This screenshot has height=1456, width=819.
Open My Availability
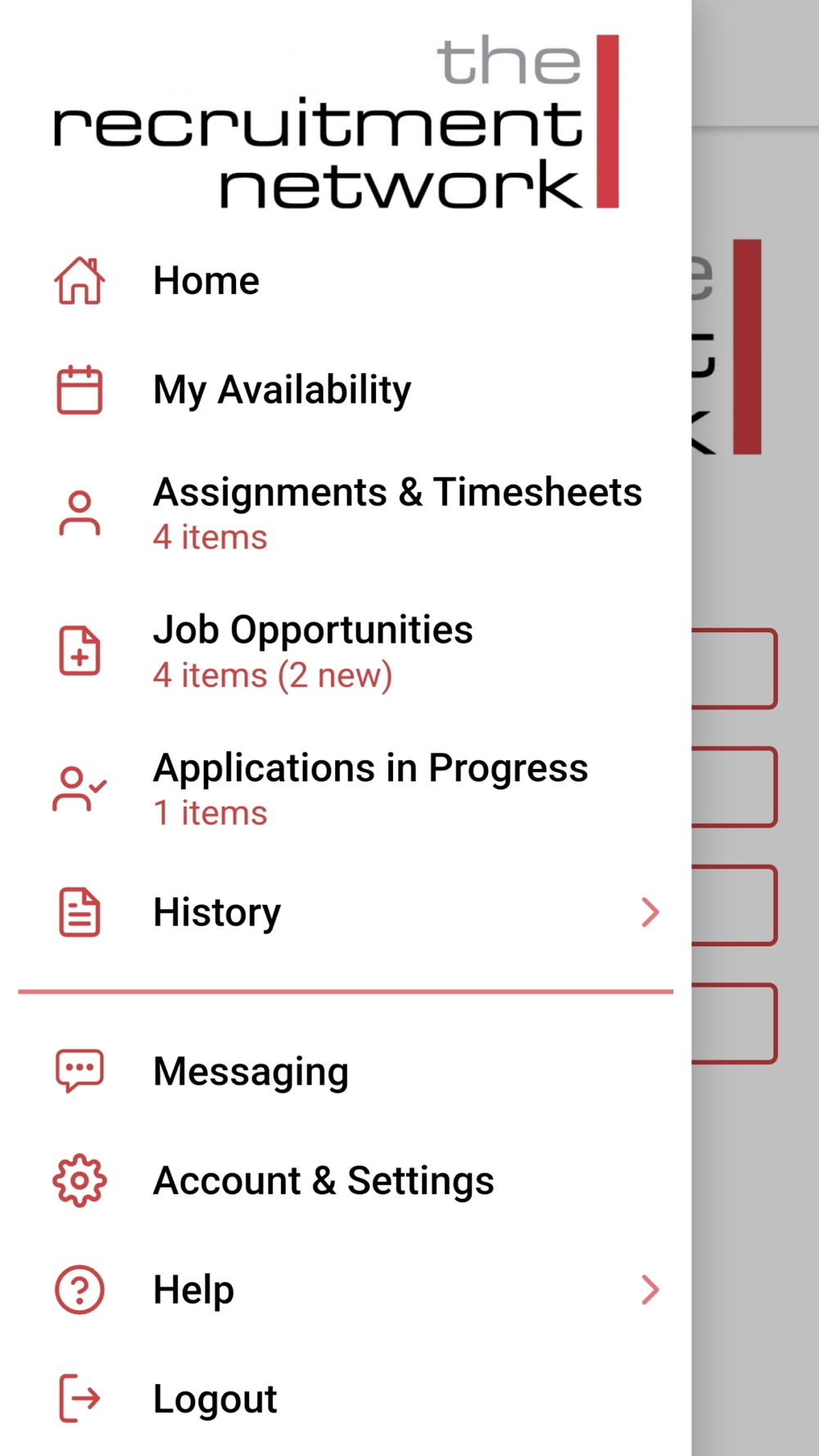click(346, 390)
